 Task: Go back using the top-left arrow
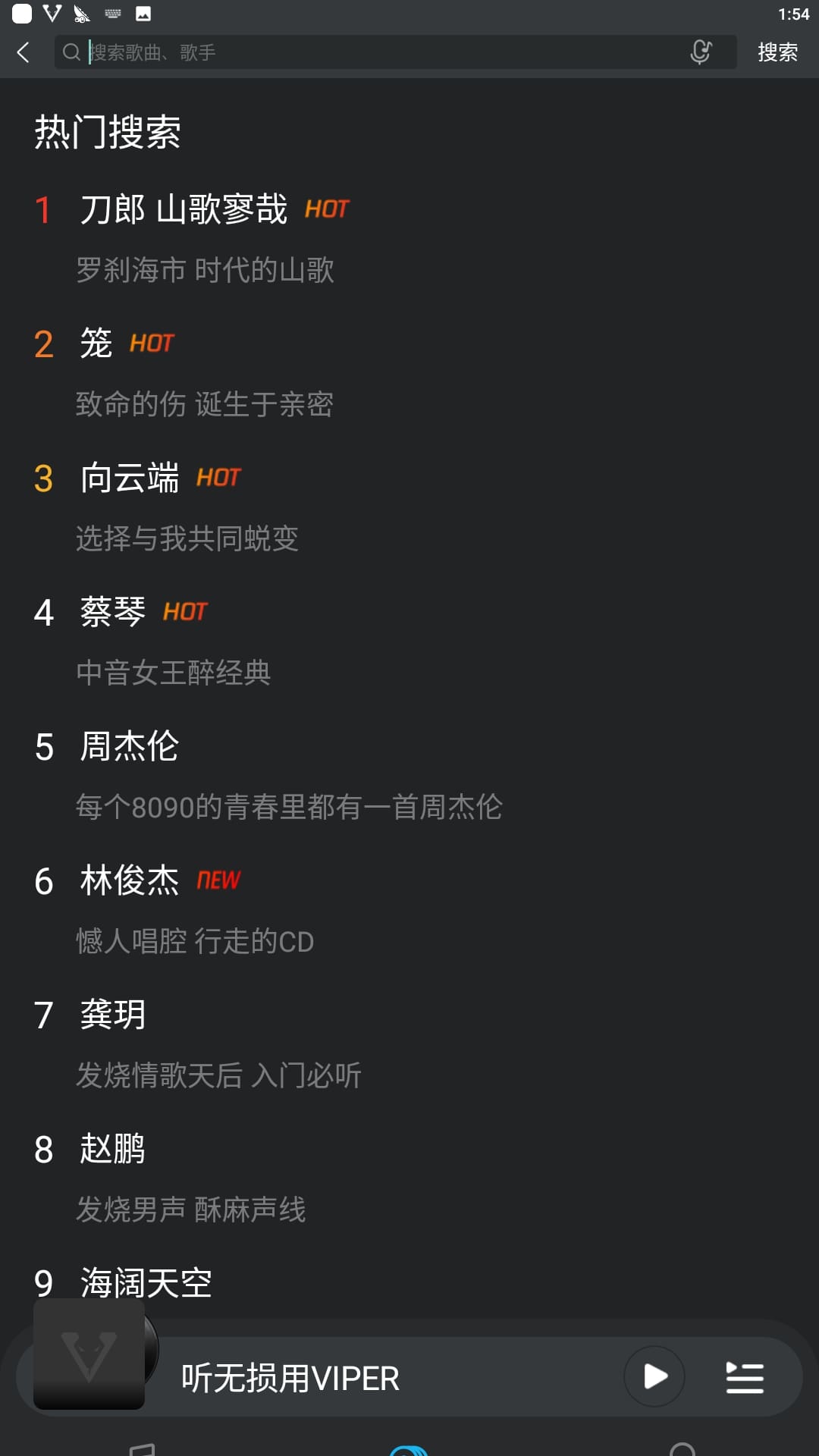pos(24,52)
